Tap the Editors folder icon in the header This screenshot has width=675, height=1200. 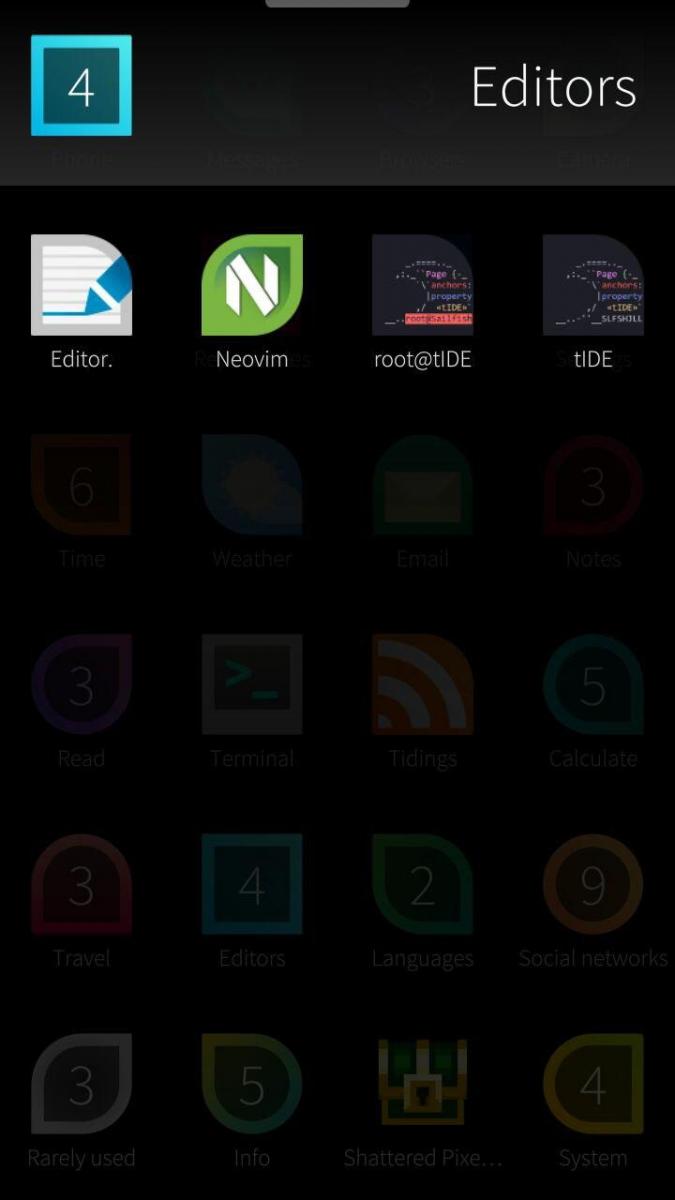pos(81,85)
